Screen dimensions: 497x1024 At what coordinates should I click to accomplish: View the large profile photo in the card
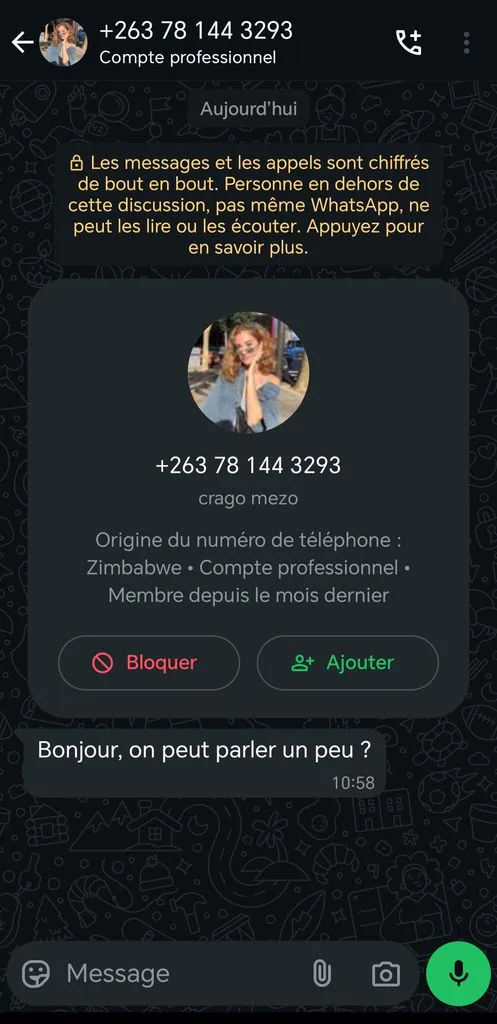point(248,372)
